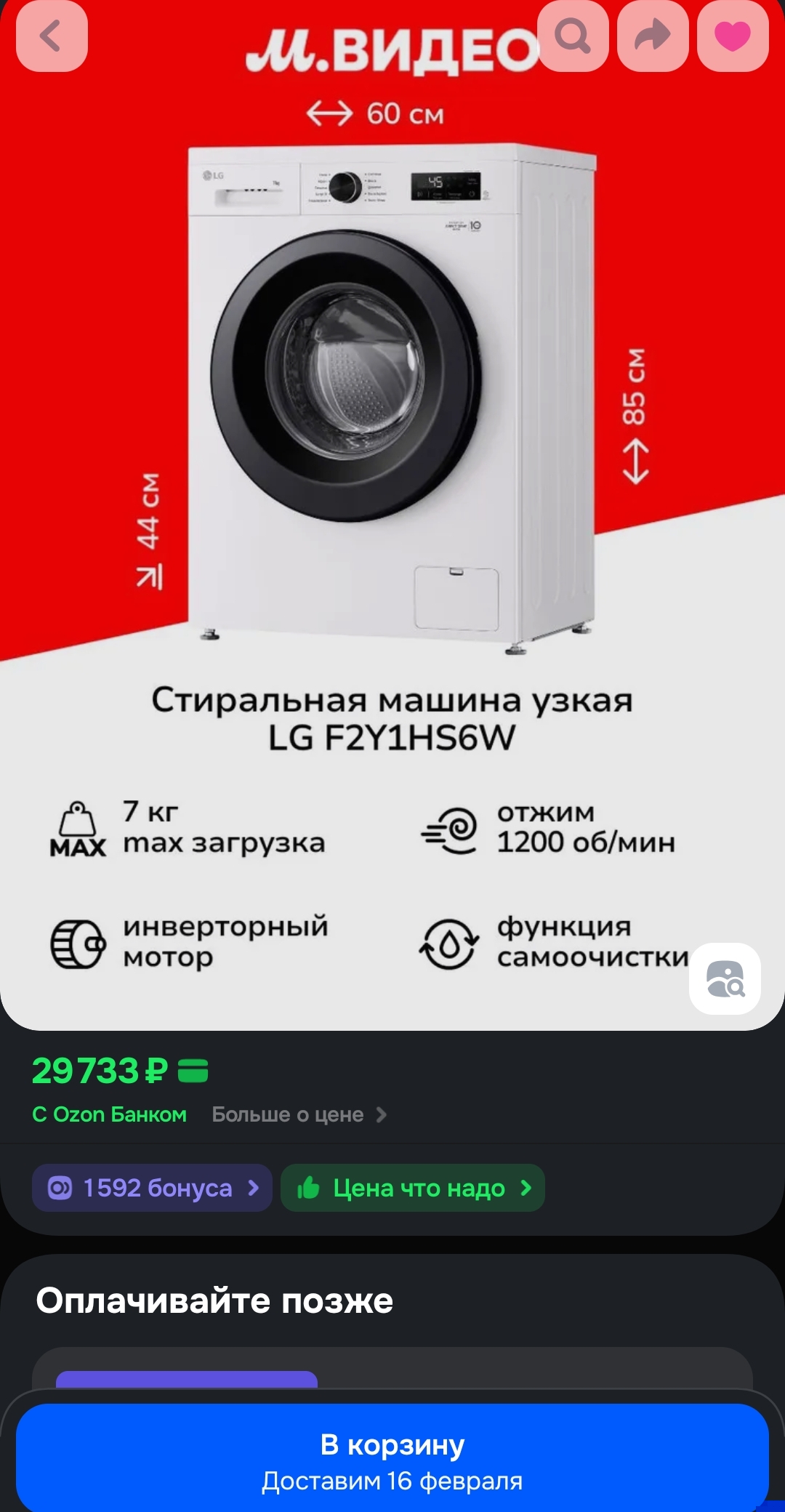The height and width of the screenshot is (1512, 785).
Task: Tap delivery info 'Доставим 16 февраля'
Action: coord(392,1481)
